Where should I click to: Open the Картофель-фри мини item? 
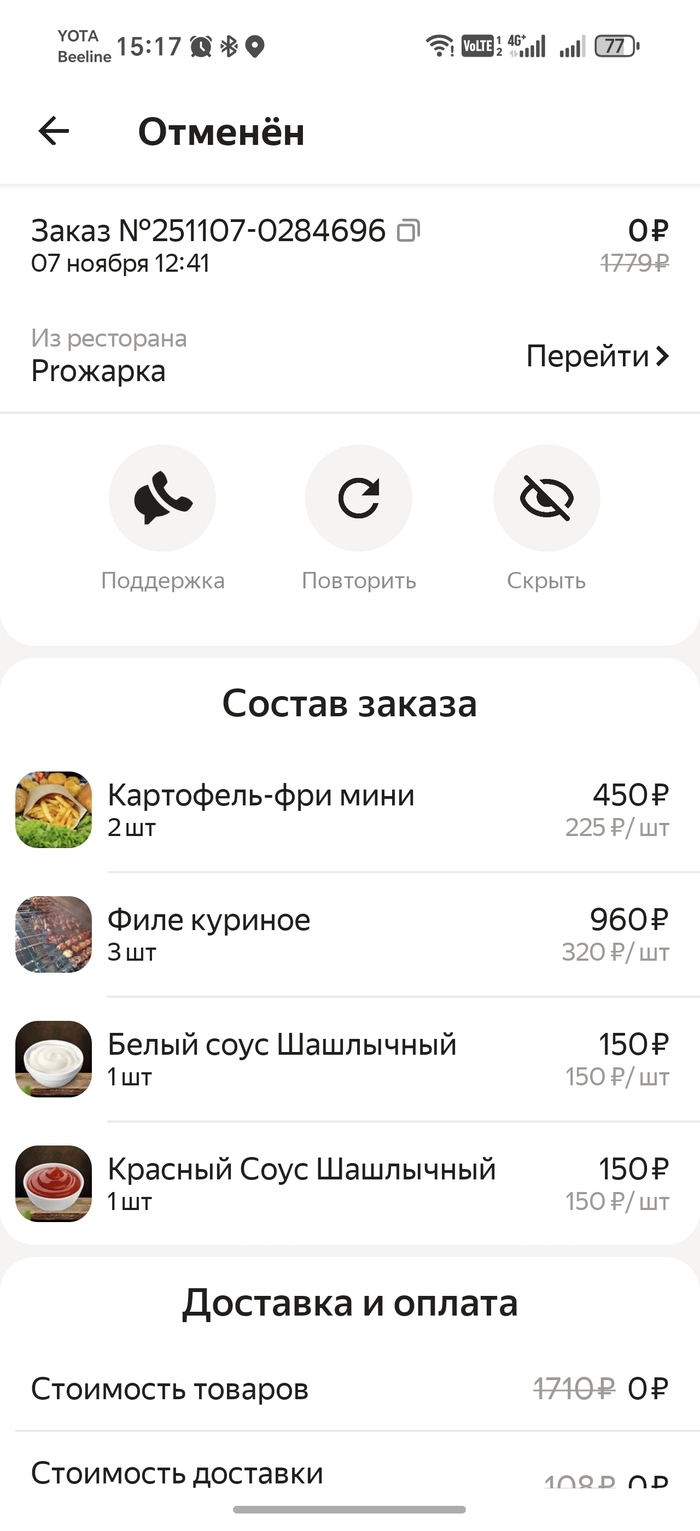pos(260,810)
